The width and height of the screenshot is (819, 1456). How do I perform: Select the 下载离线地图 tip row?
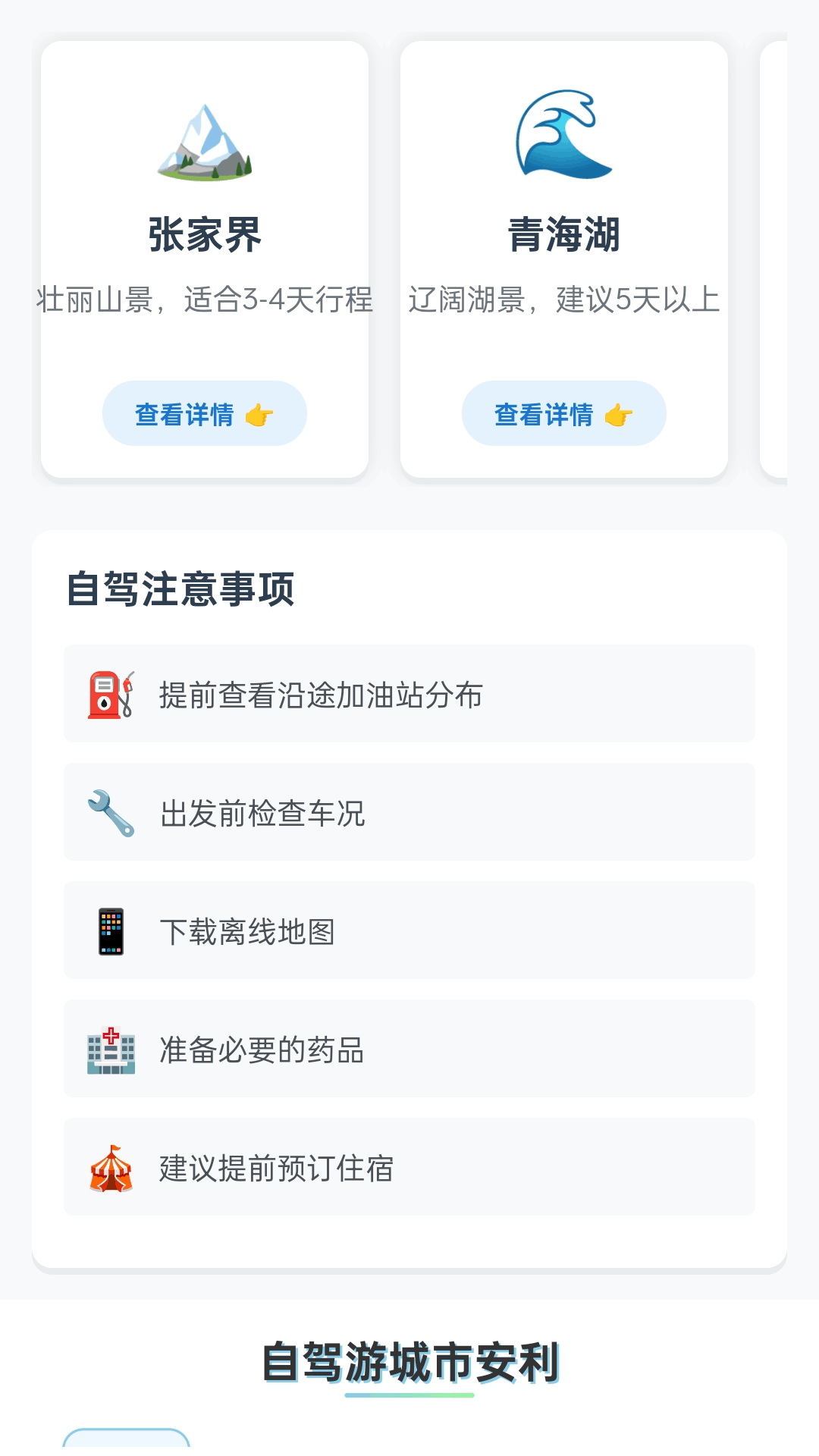pyautogui.click(x=409, y=930)
